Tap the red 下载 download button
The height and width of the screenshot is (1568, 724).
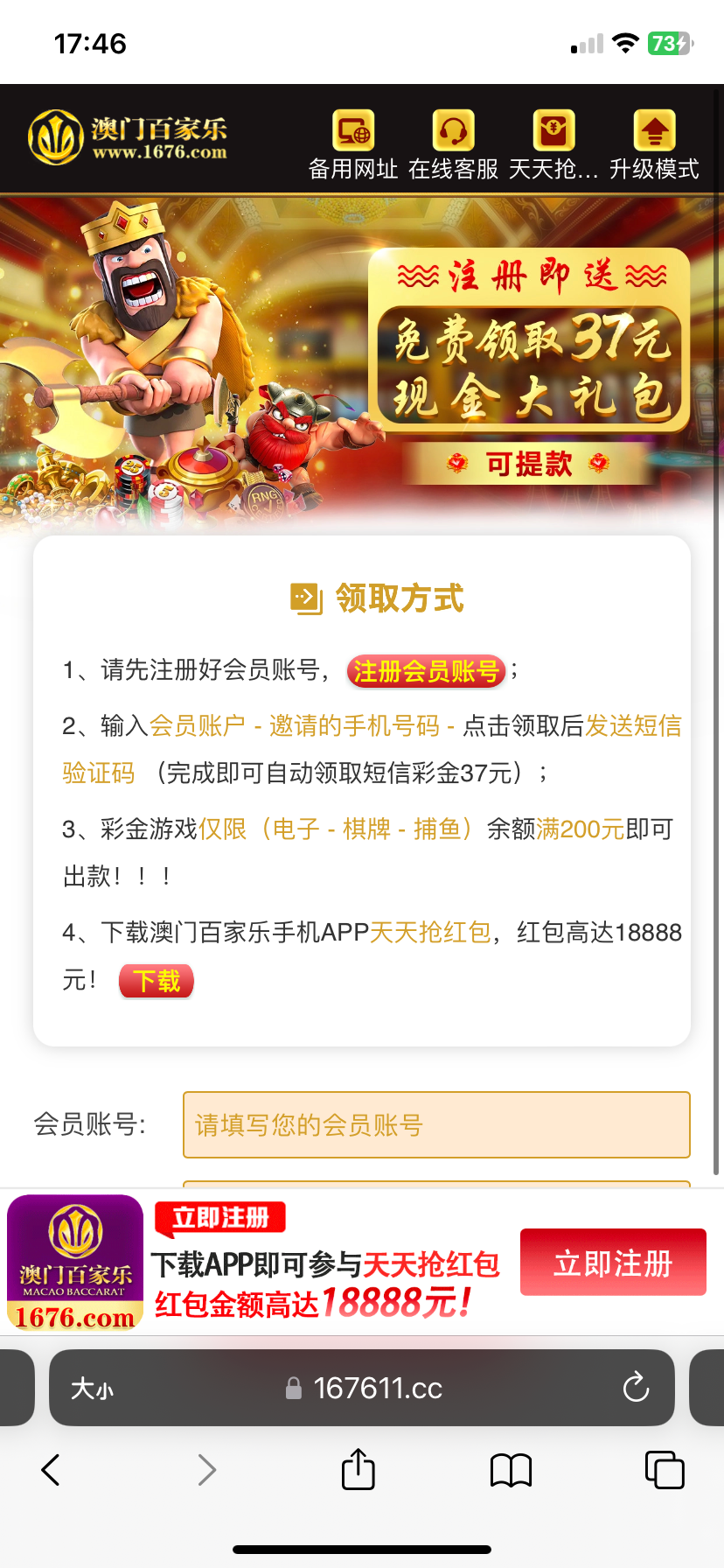click(x=157, y=981)
